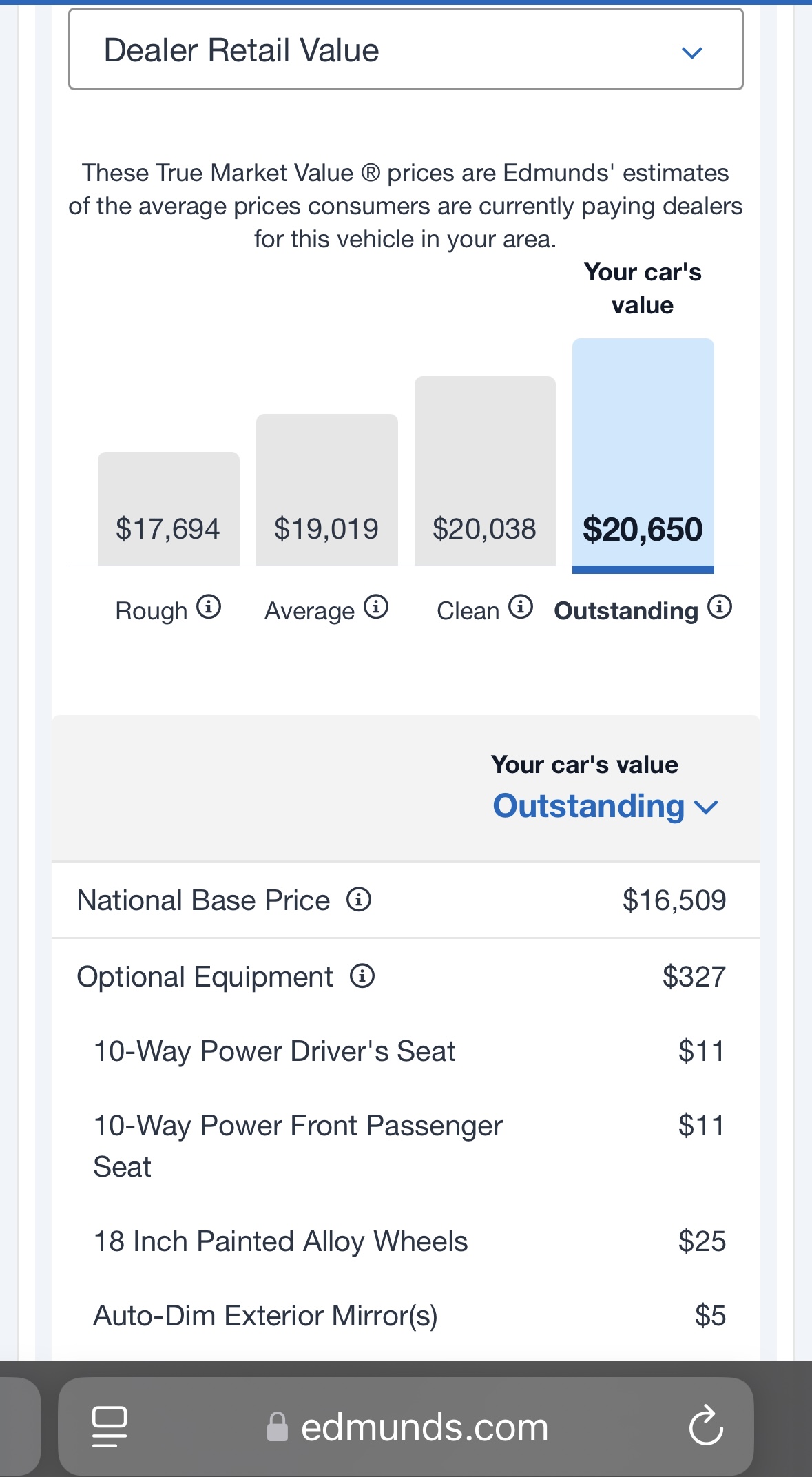Viewport: 812px width, 1477px height.
Task: Show info for Outstanding condition
Action: click(x=720, y=608)
